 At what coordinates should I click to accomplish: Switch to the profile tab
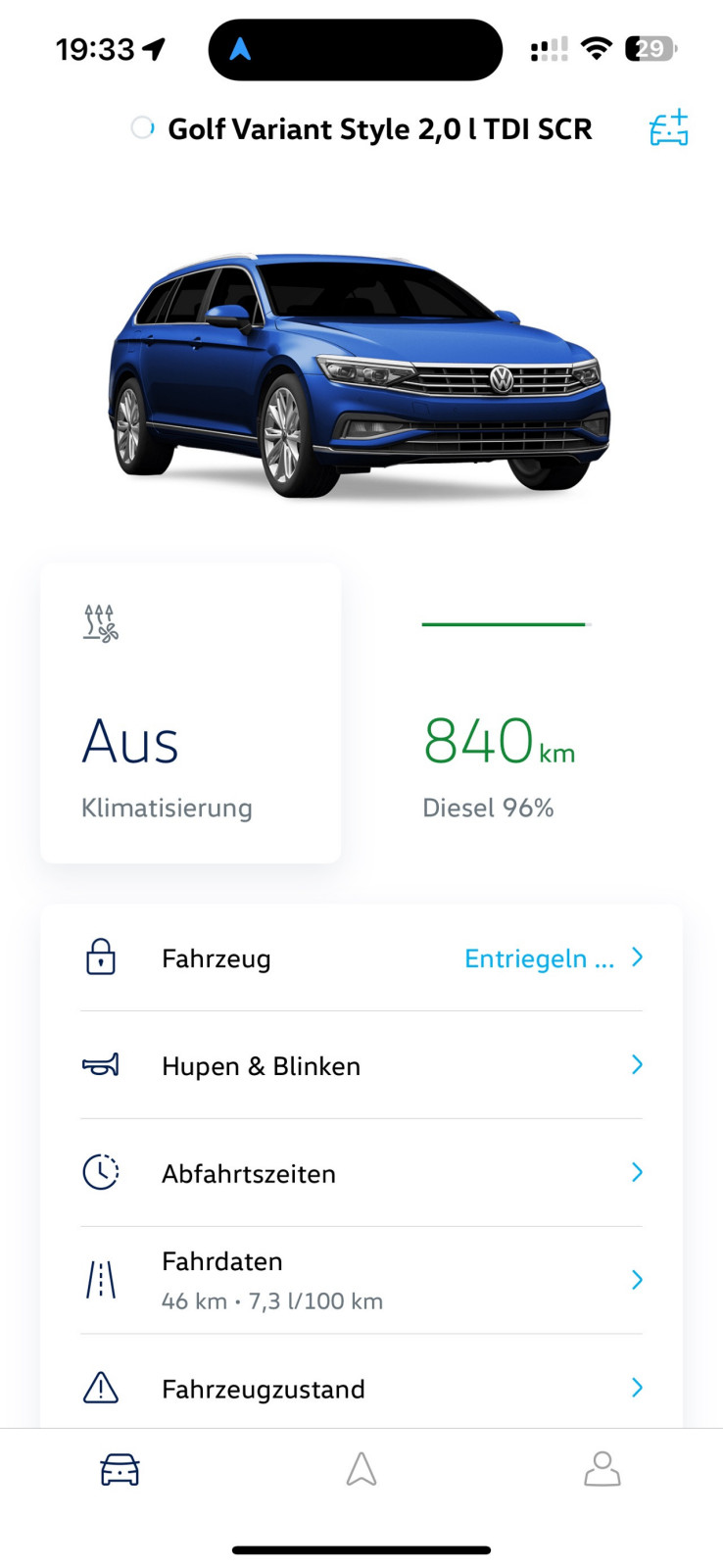pyautogui.click(x=602, y=1469)
